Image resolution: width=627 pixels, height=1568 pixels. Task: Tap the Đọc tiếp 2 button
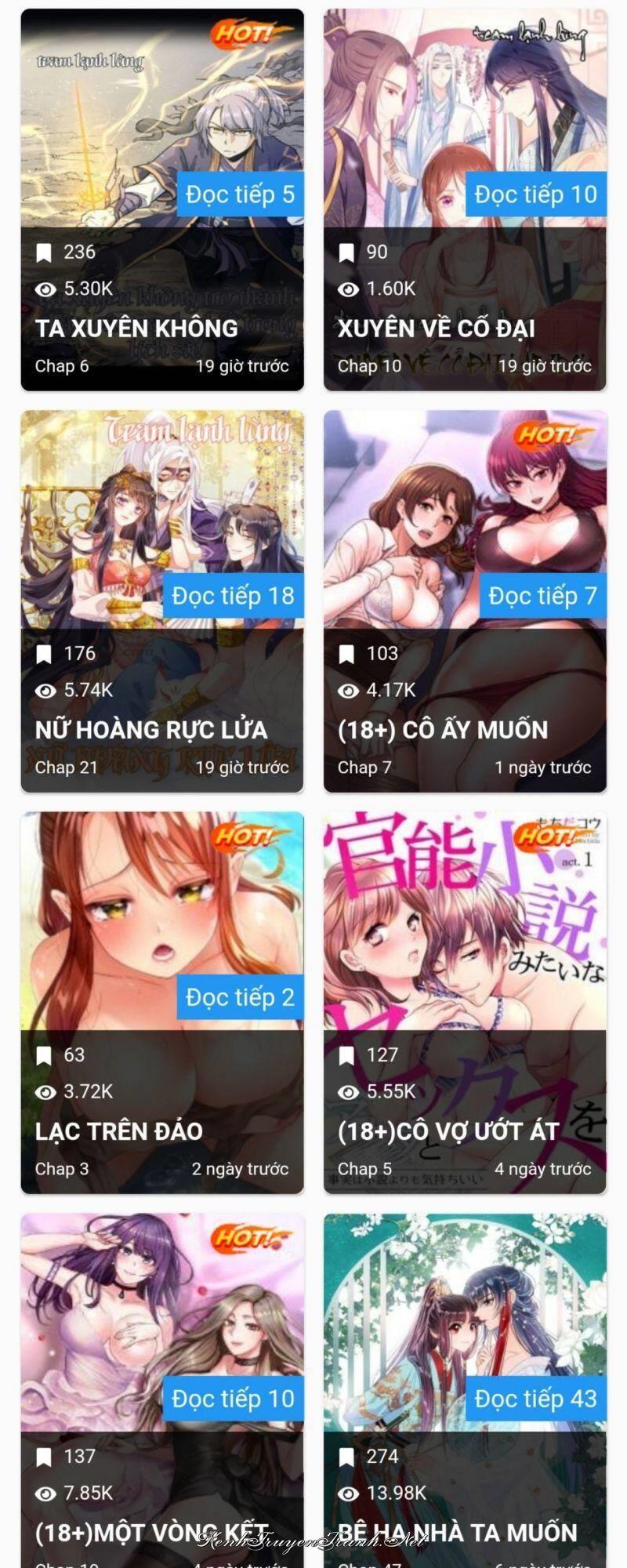(240, 997)
